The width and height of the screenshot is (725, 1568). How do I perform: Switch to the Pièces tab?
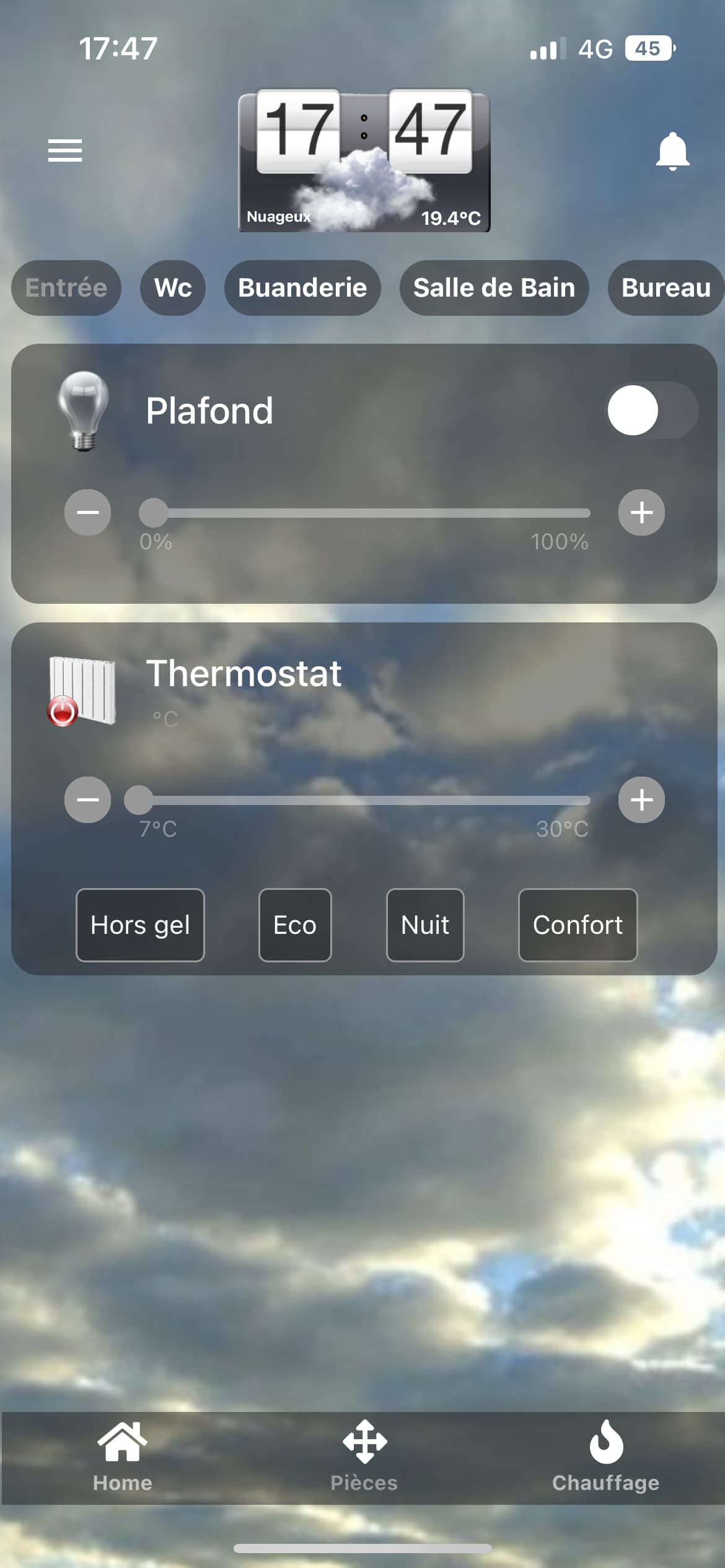tap(364, 1457)
